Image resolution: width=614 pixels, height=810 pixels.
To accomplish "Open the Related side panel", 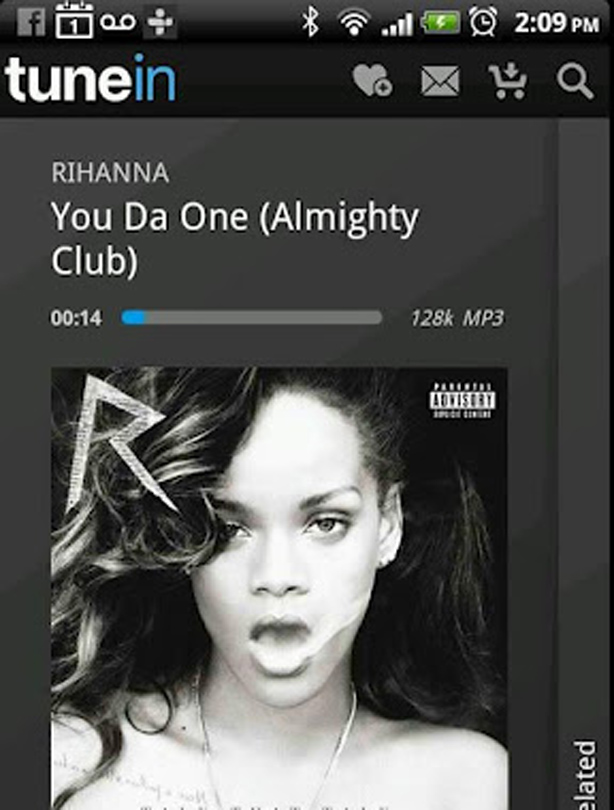I will click(588, 772).
